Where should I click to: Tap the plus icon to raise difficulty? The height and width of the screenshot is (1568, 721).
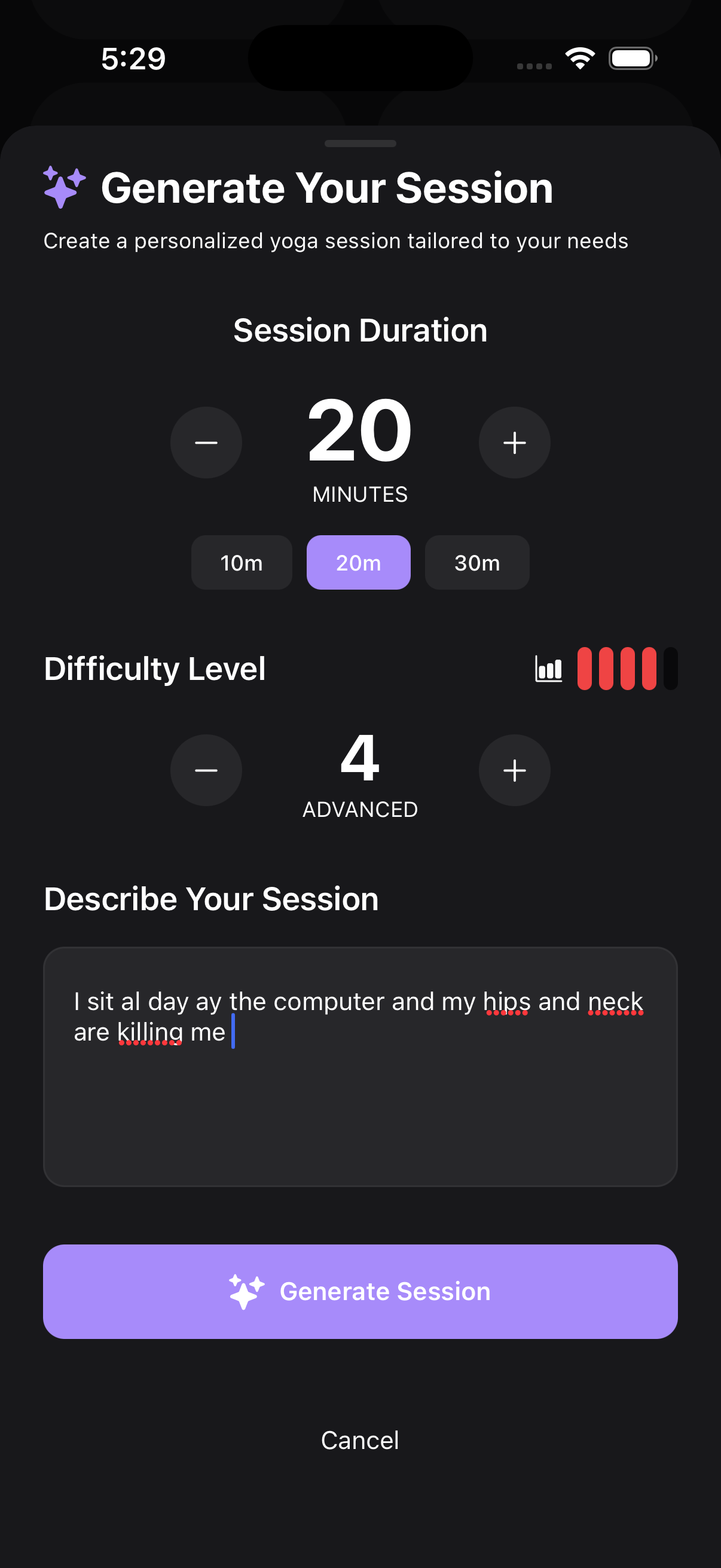(x=514, y=770)
